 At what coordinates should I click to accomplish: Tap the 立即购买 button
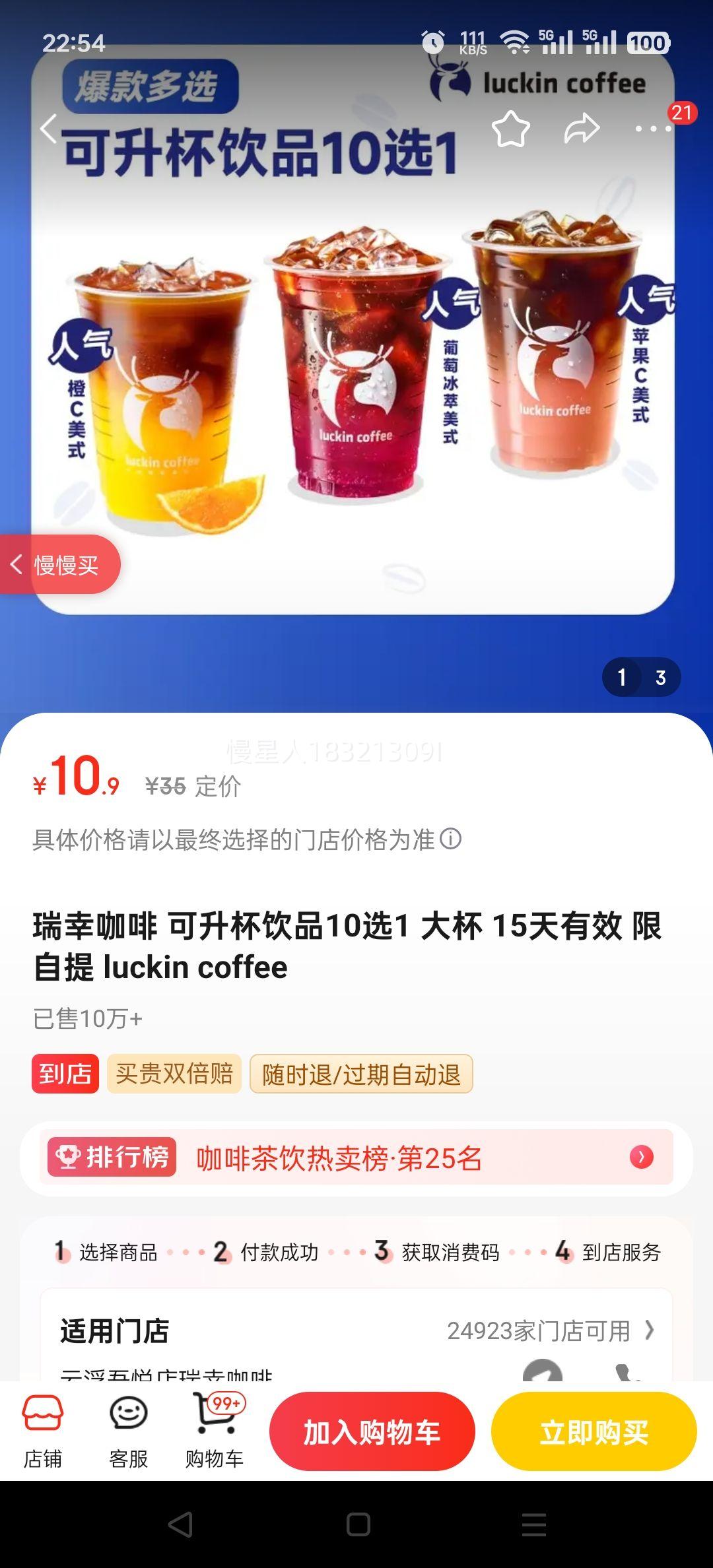(x=594, y=1431)
